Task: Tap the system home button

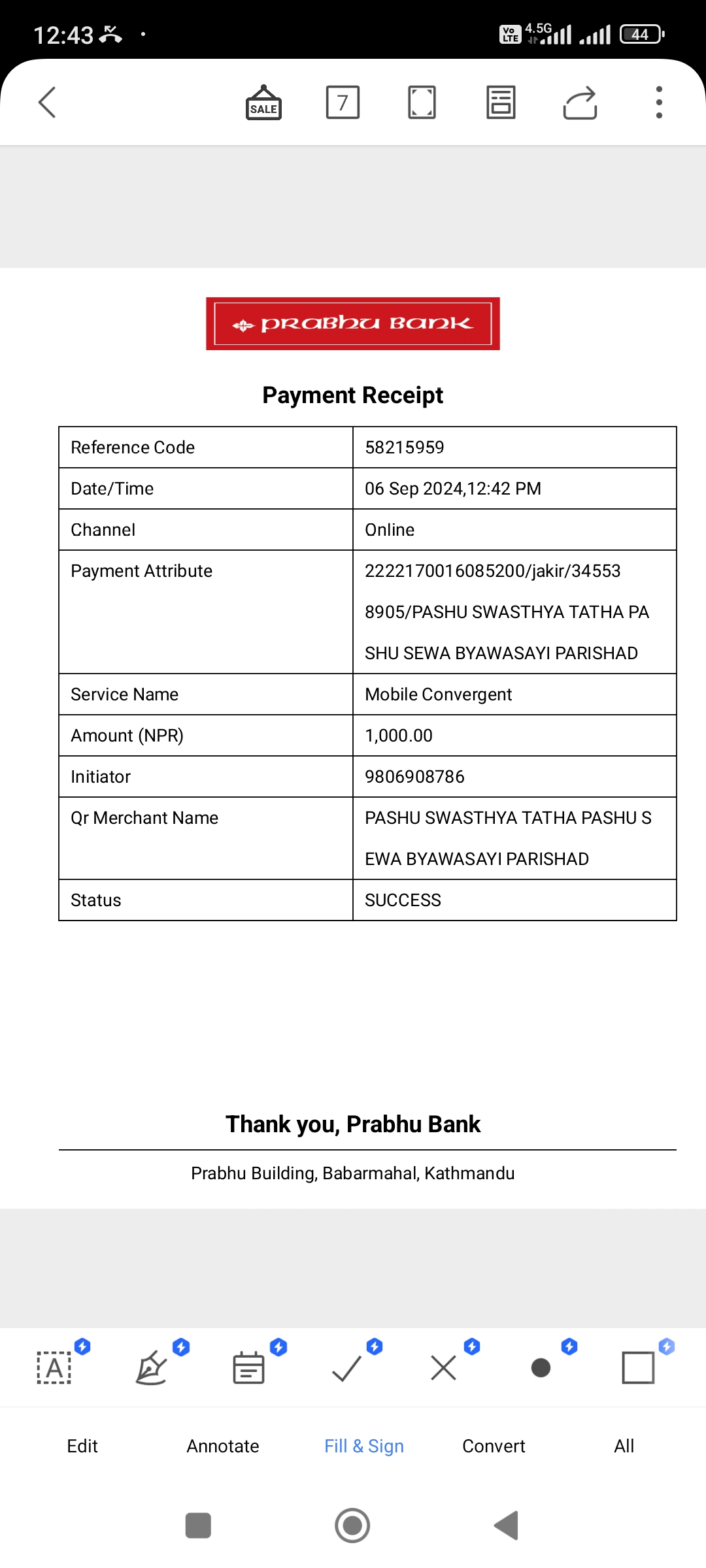Action: point(352,1526)
